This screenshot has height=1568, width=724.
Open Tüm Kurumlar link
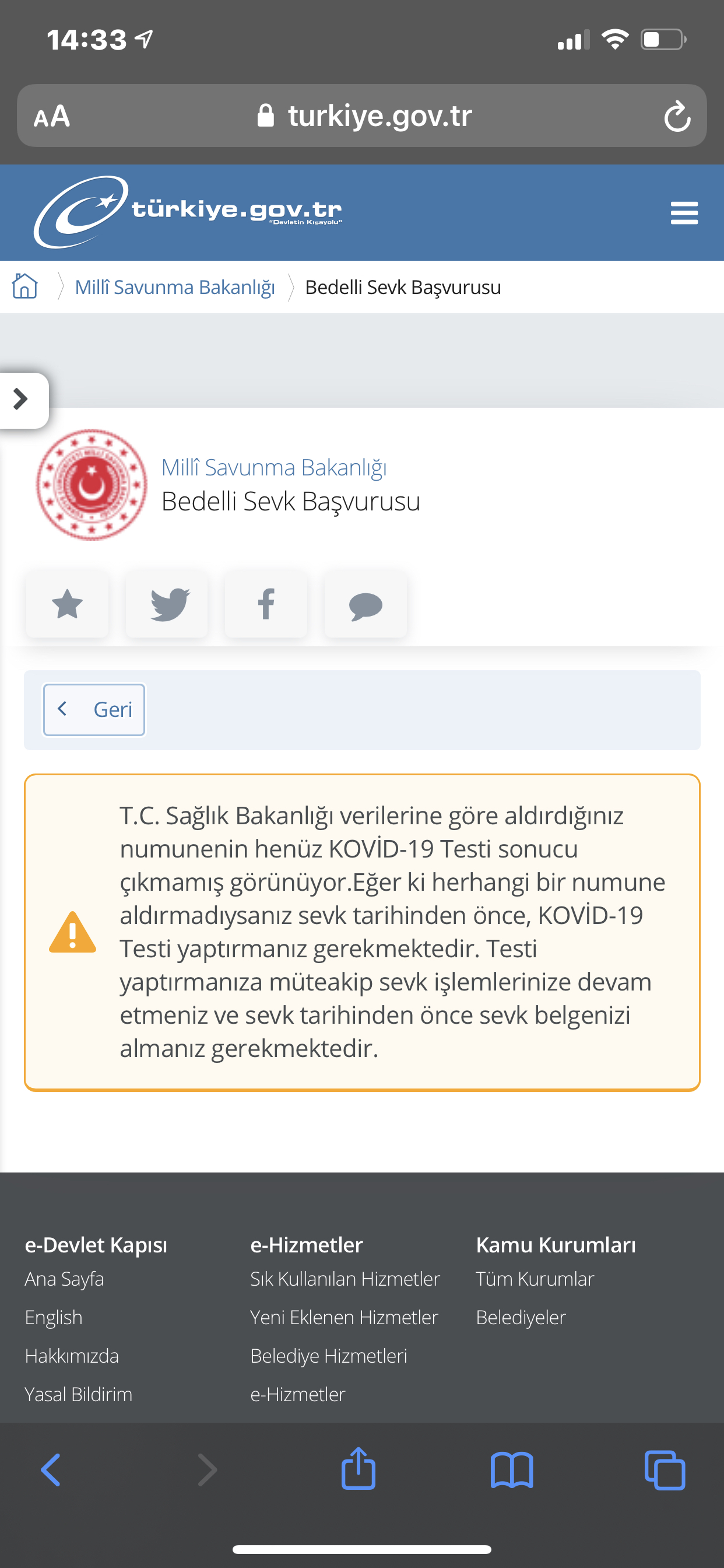535,1279
